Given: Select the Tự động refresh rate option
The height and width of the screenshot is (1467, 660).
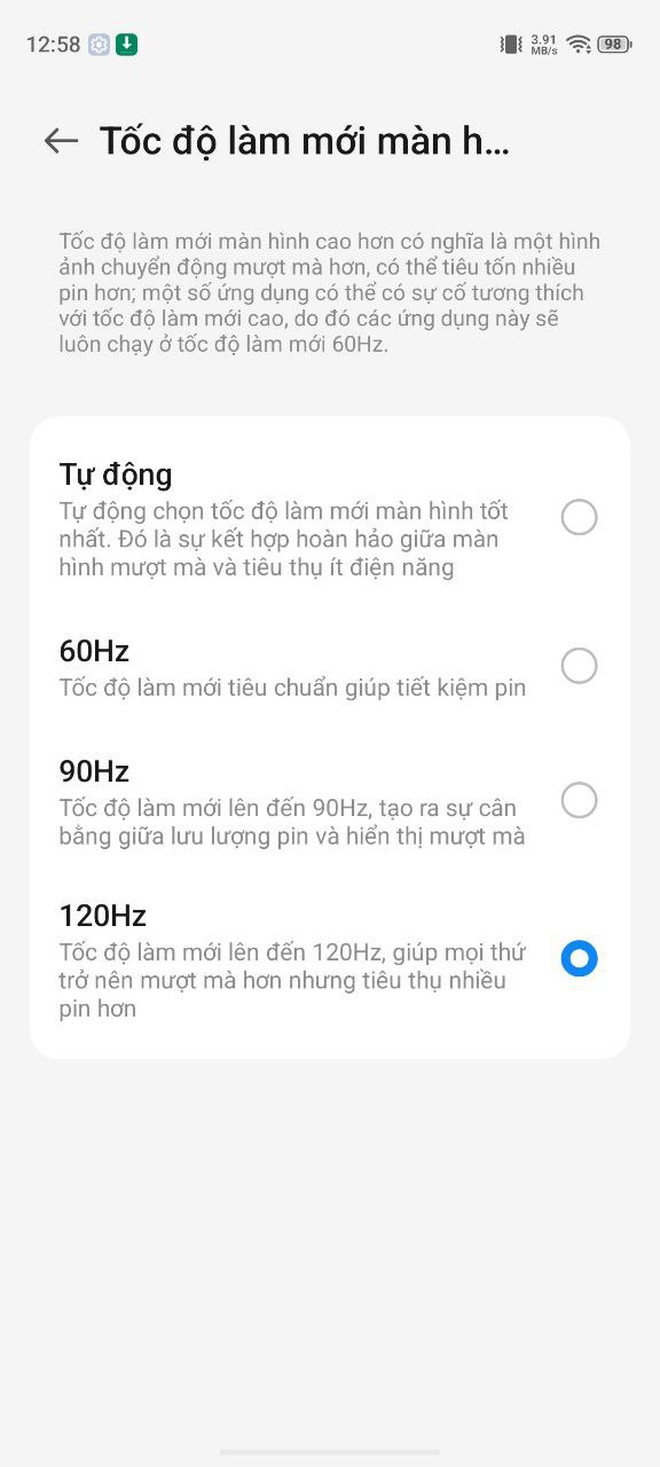Looking at the screenshot, I should [x=579, y=518].
